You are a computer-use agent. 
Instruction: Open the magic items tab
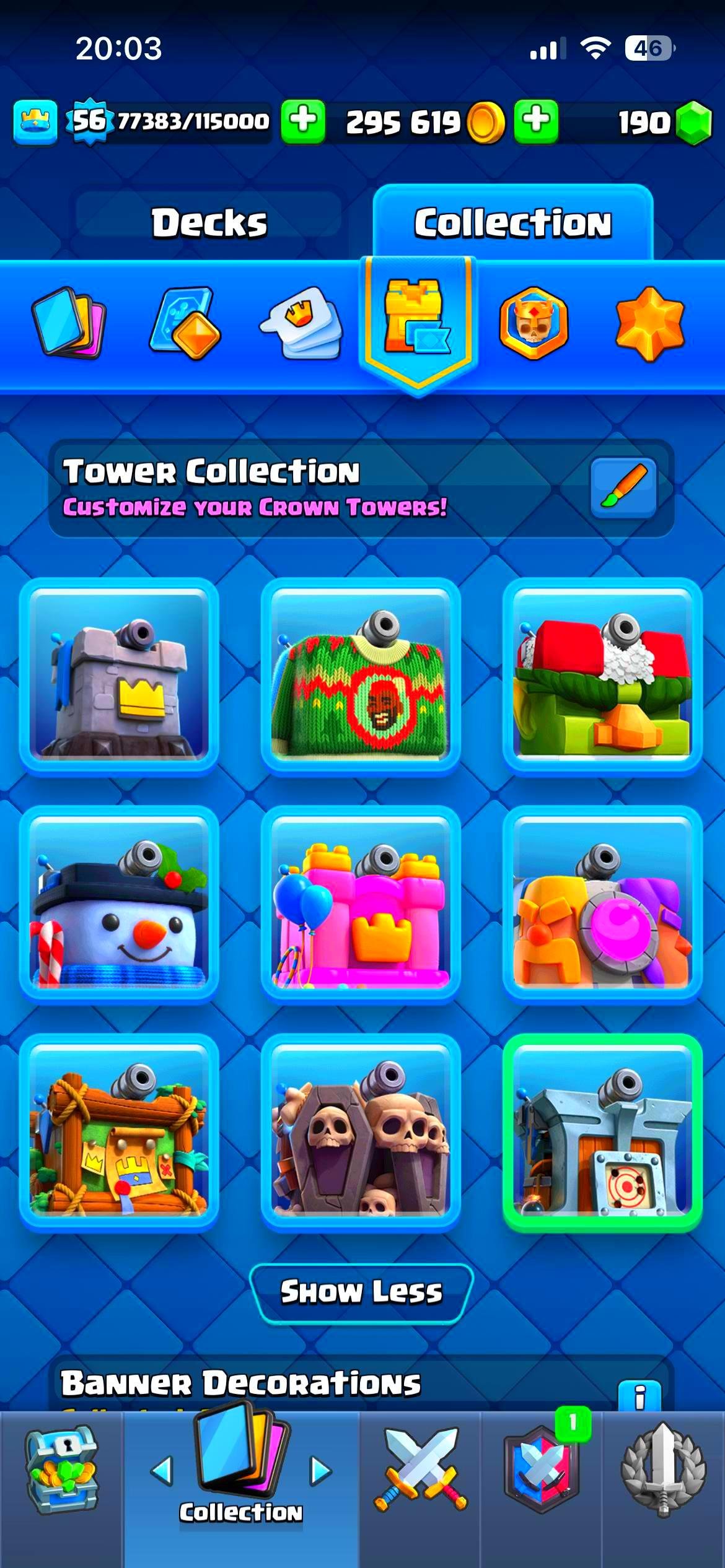186,323
